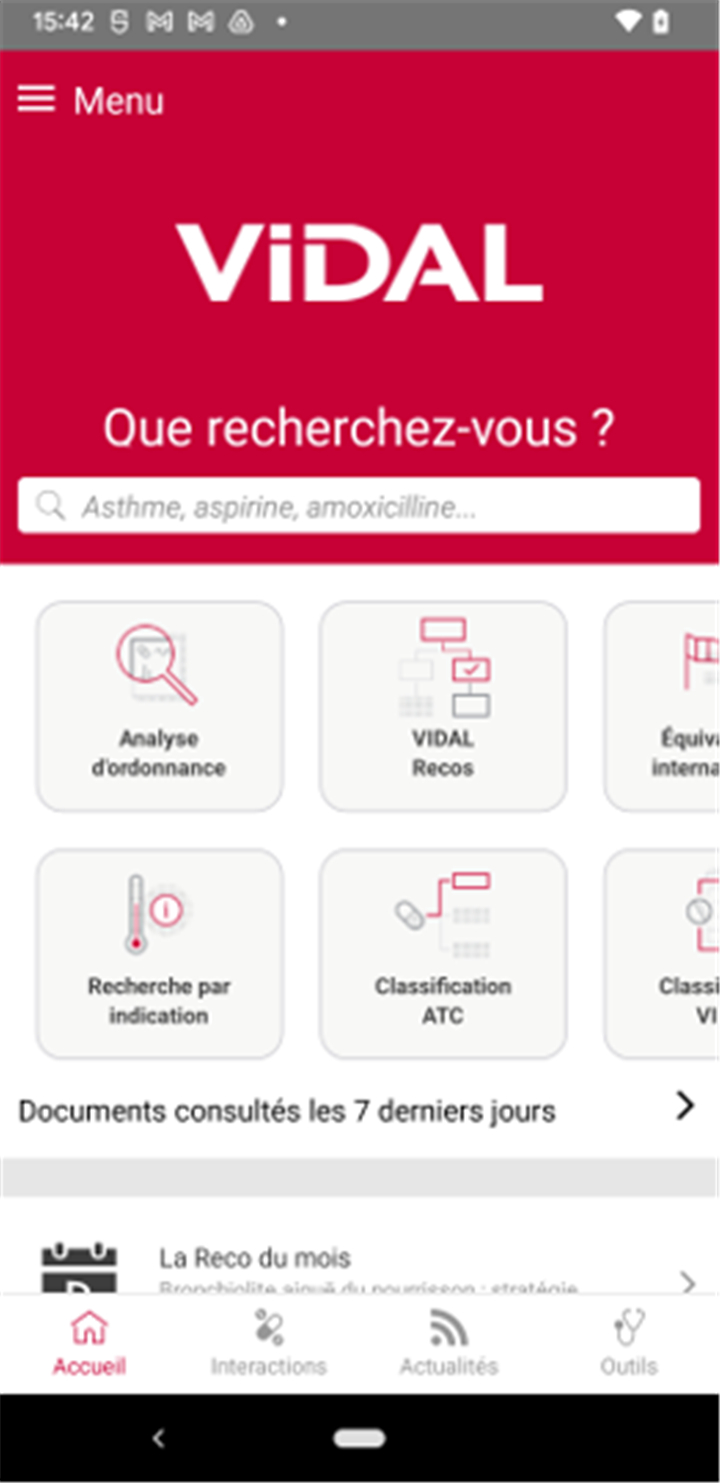Image resolution: width=720 pixels, height=1483 pixels.
Task: Switch to the Interactions tab
Action: 268,1344
